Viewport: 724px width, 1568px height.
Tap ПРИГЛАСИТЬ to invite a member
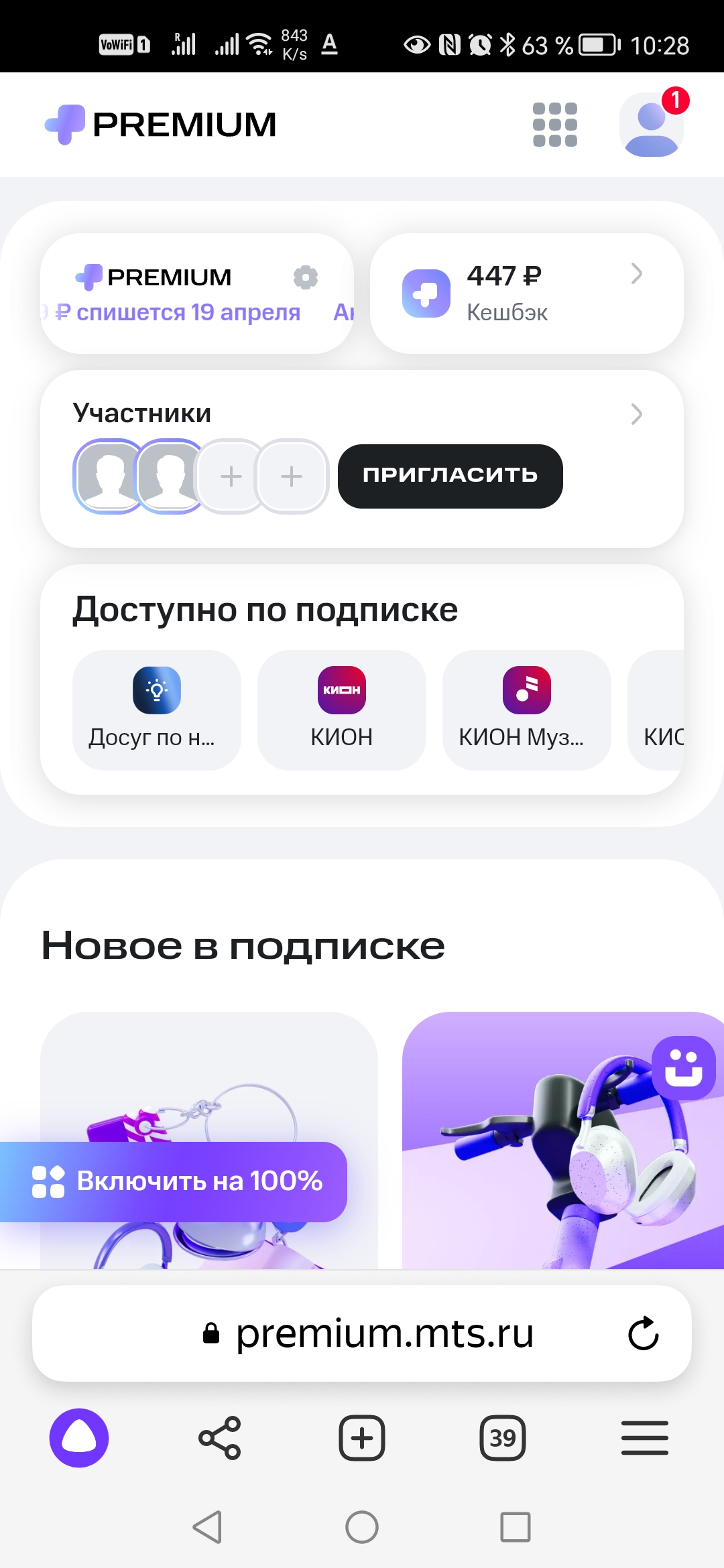pos(450,476)
